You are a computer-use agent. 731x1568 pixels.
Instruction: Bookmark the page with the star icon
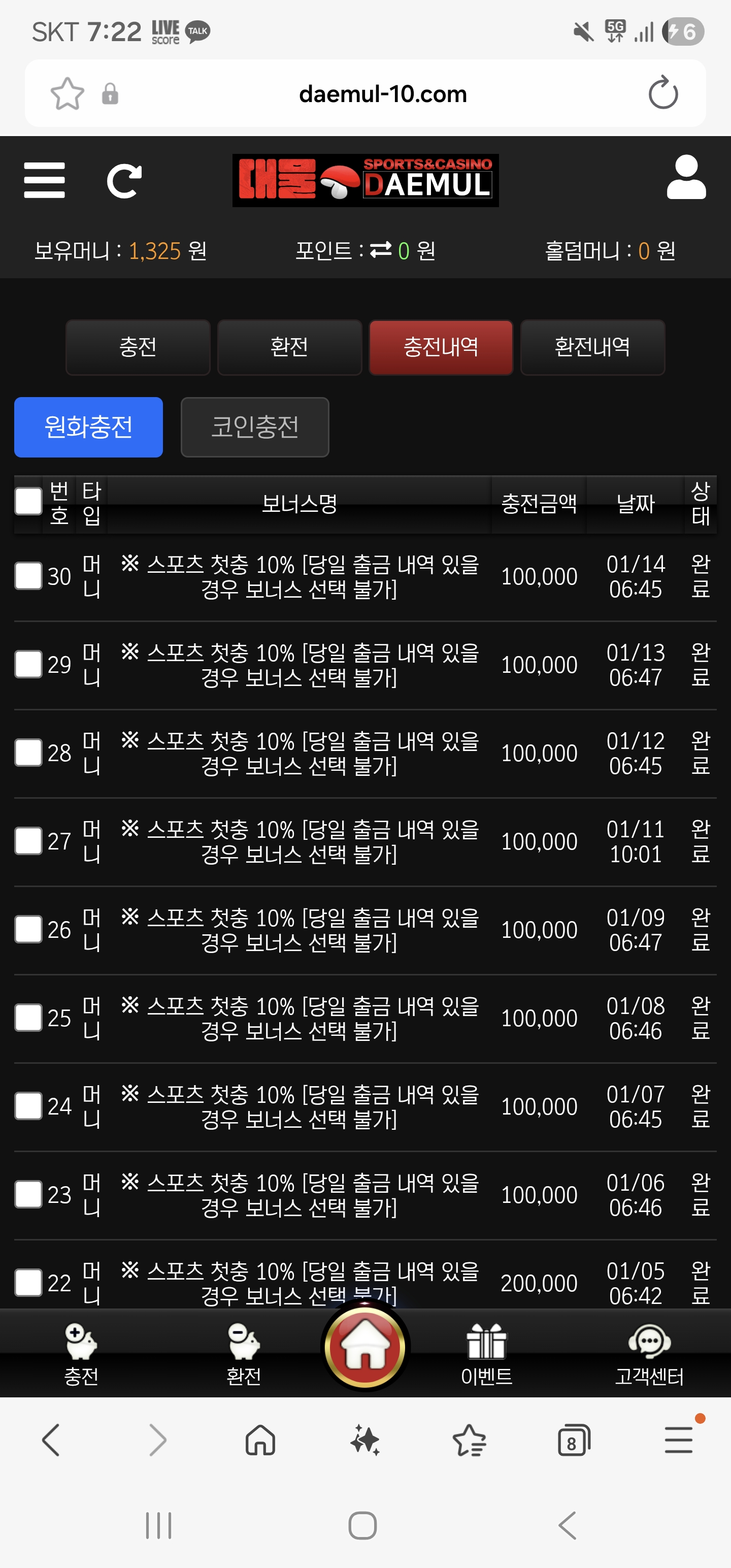tap(67, 94)
